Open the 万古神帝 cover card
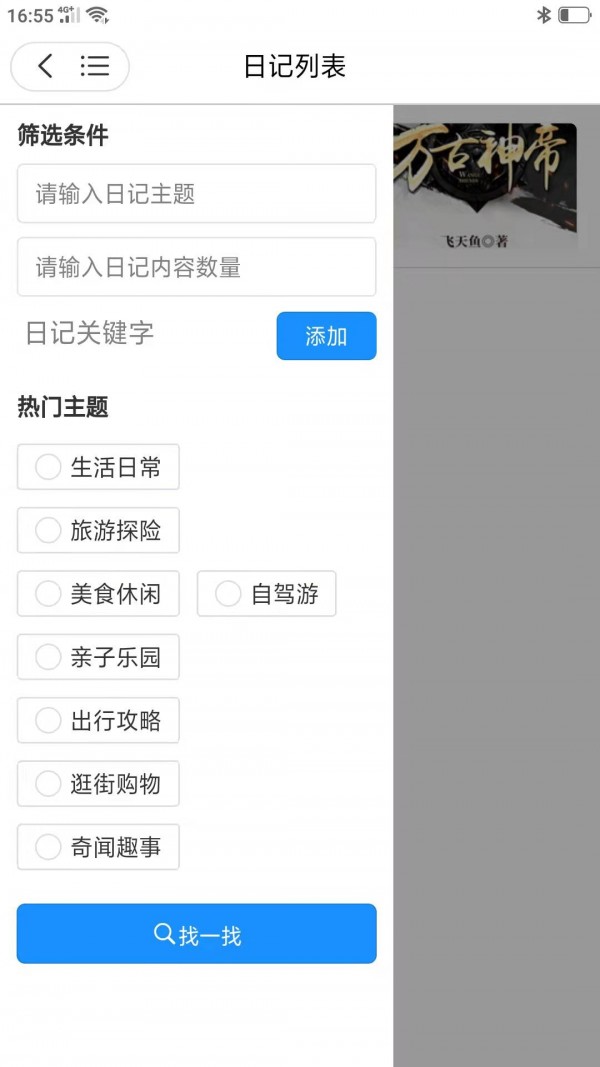Screen dimensions: 600x1067 486,186
